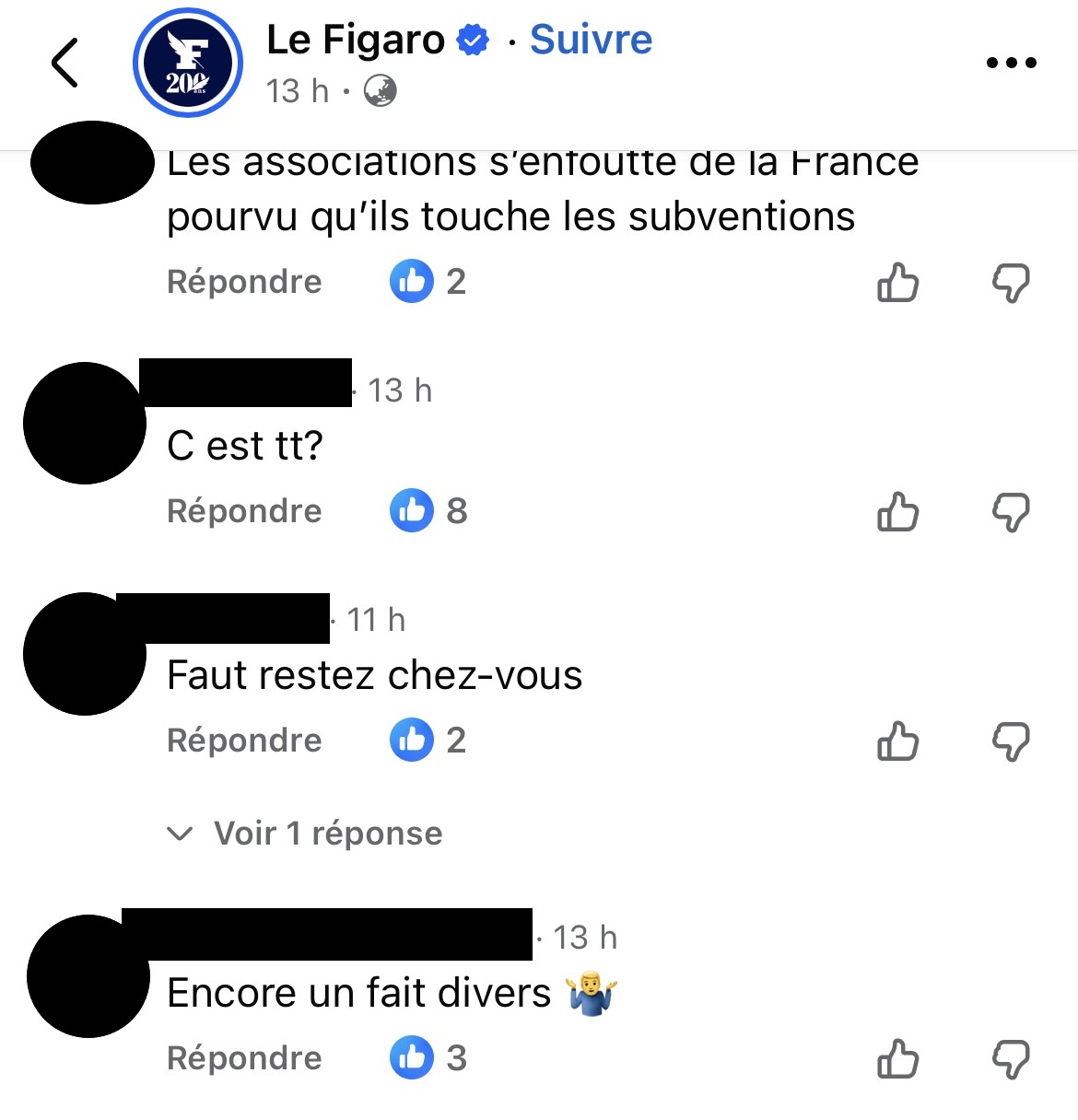Thumbs up the 'C est tt?' comment
This screenshot has height=1120, width=1078.
coord(897,511)
